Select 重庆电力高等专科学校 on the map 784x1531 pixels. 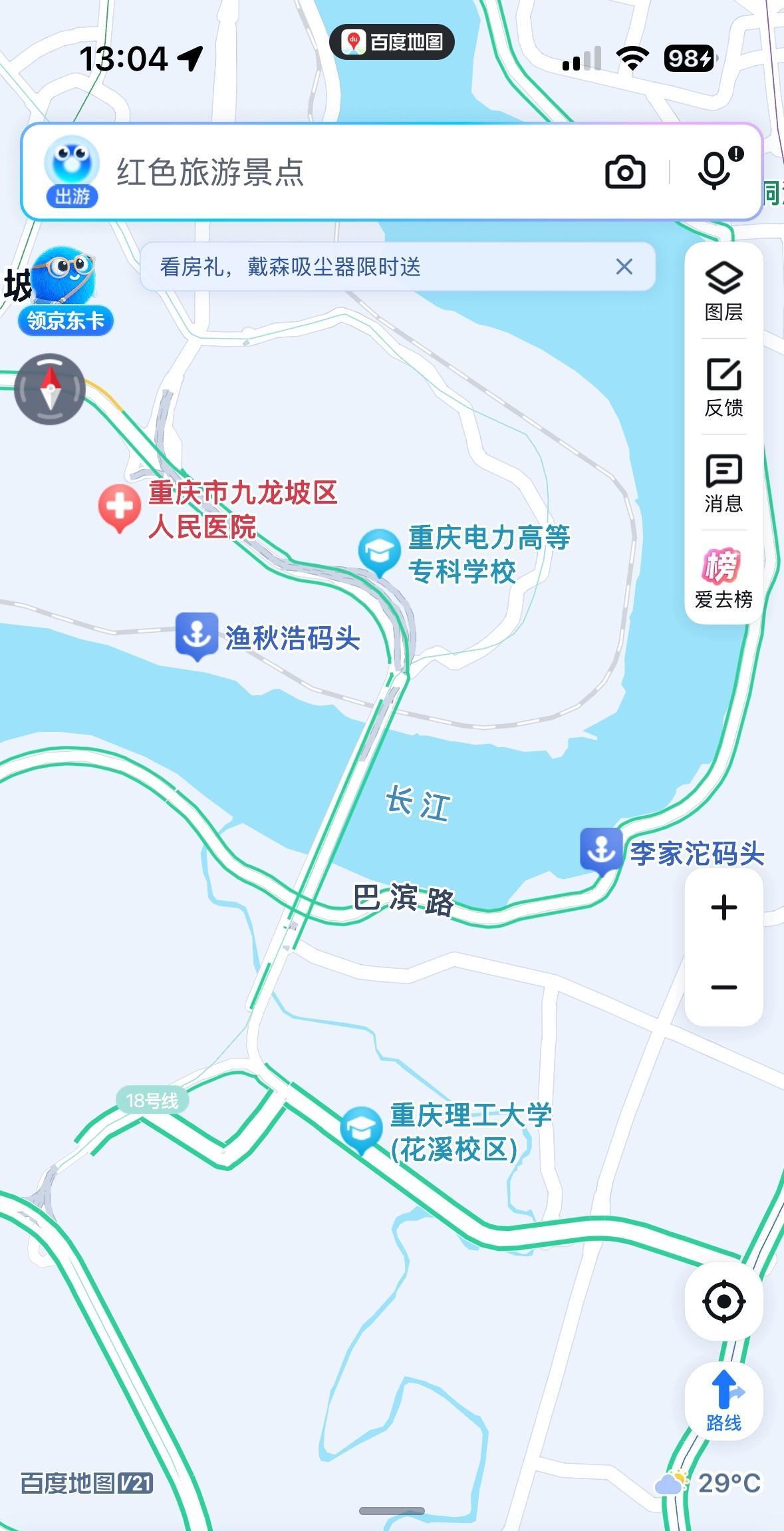pyautogui.click(x=379, y=551)
